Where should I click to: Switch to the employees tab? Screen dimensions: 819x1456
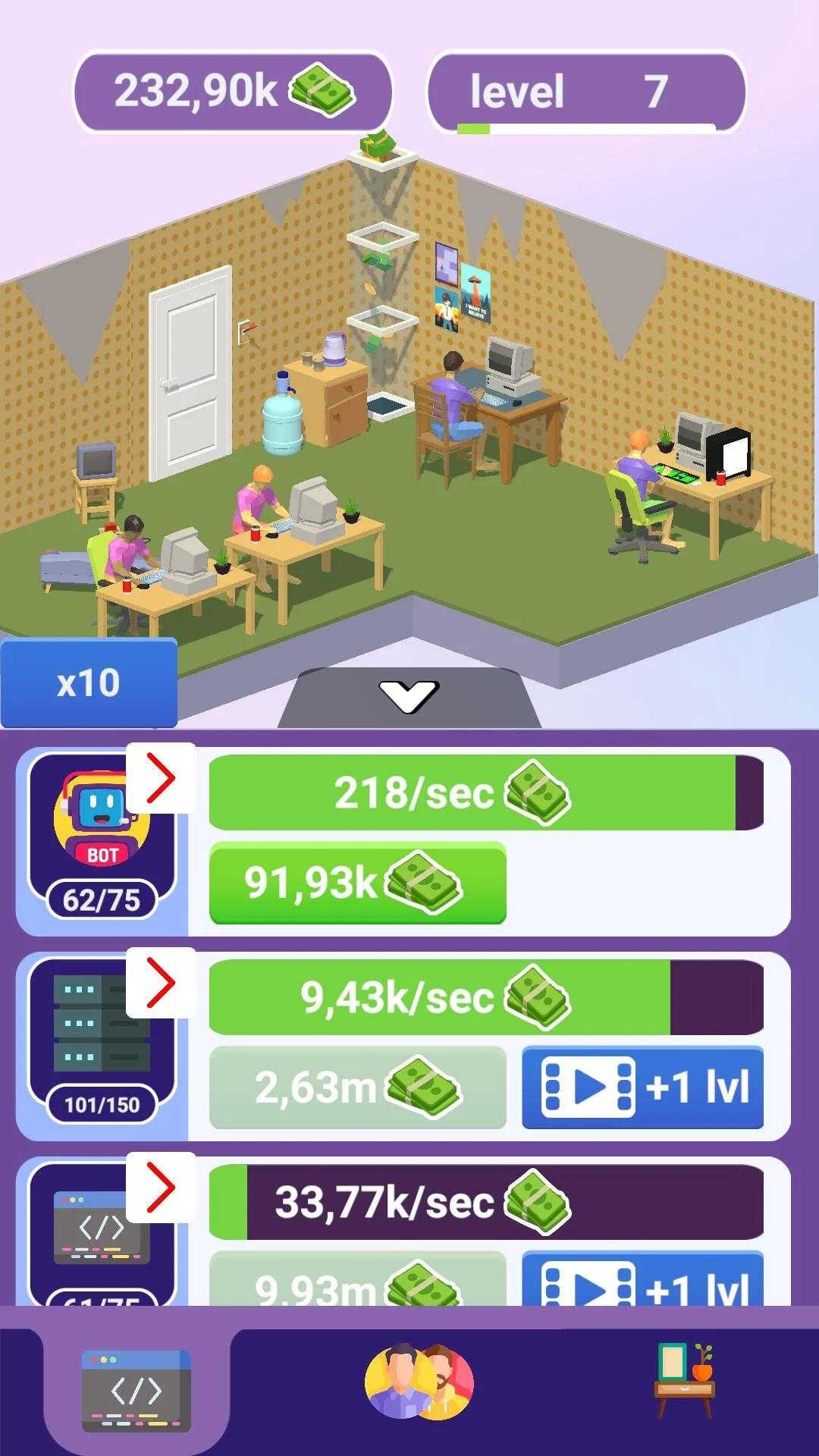(x=419, y=1383)
